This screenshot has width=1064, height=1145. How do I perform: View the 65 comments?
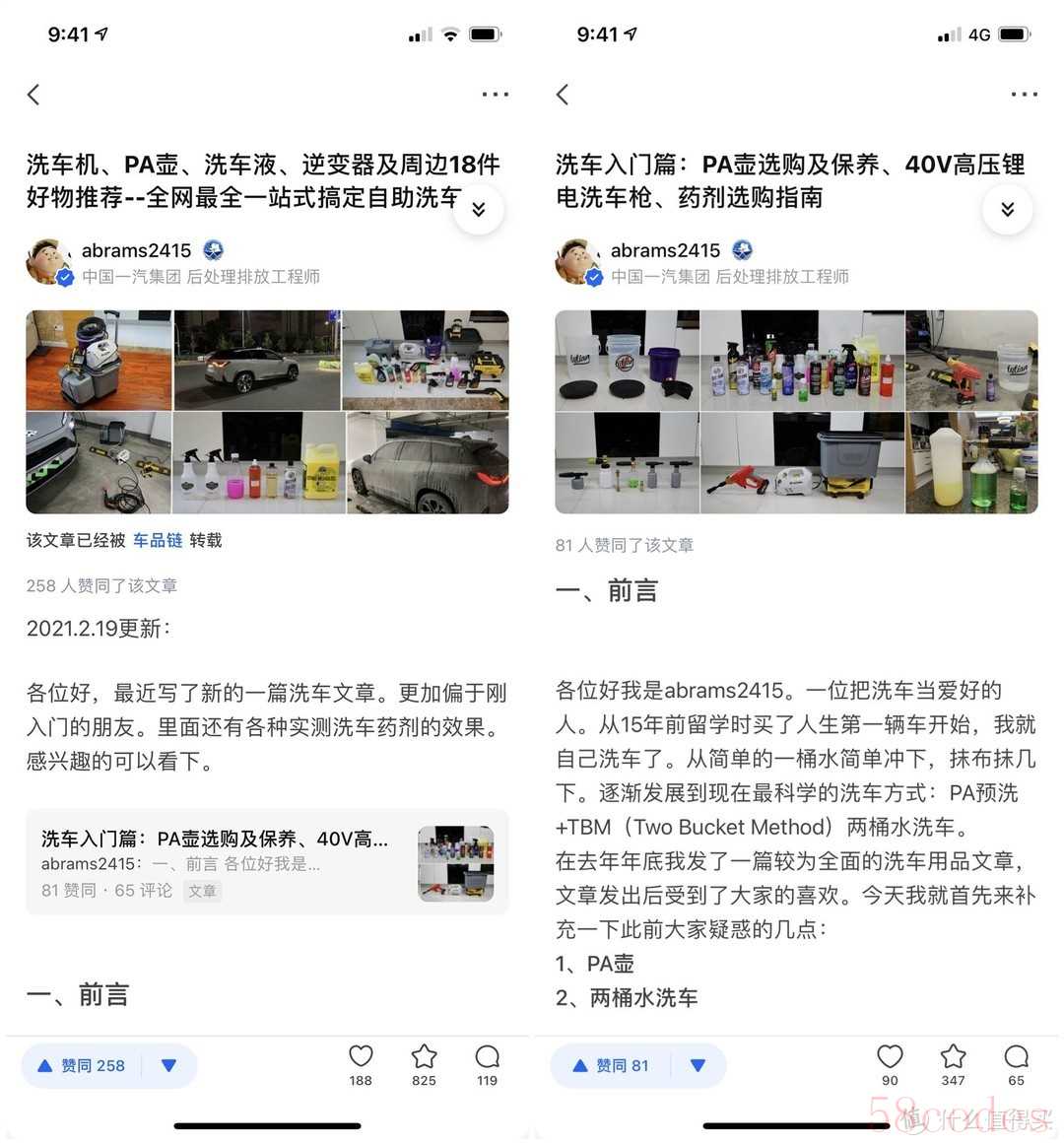tap(1016, 1063)
